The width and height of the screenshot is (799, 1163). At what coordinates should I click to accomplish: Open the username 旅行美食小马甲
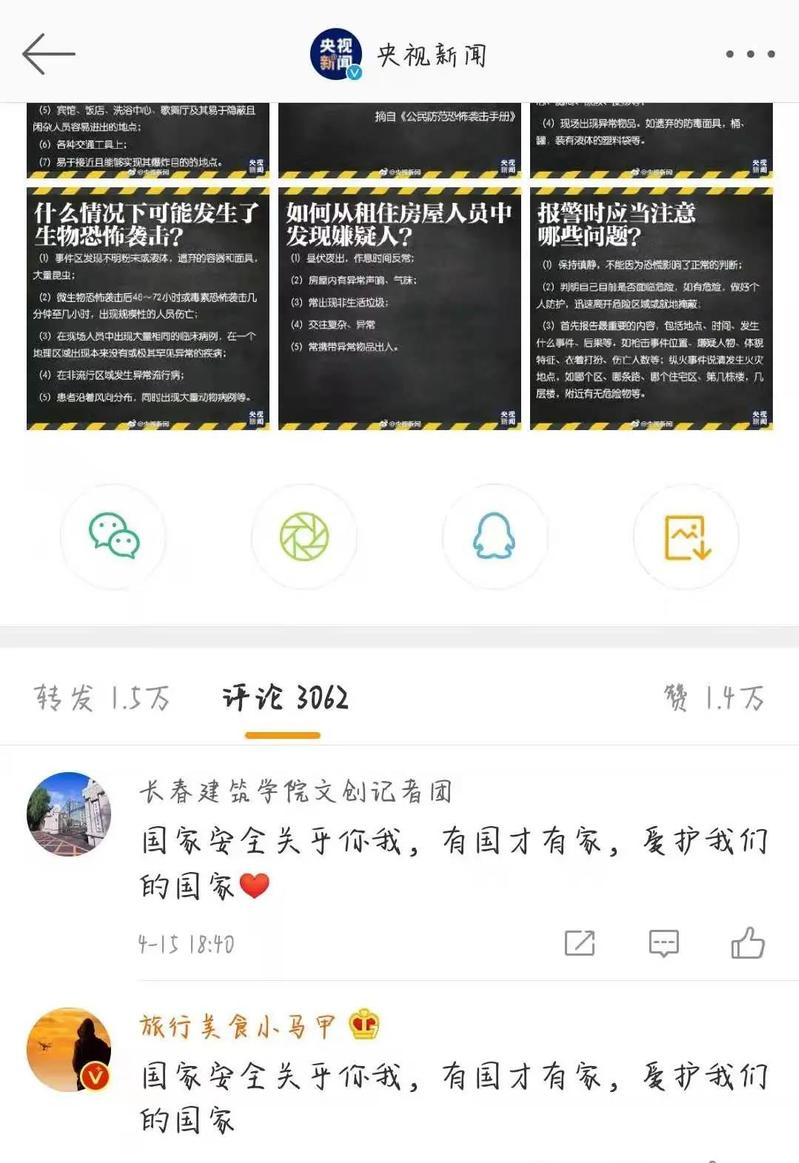237,1027
